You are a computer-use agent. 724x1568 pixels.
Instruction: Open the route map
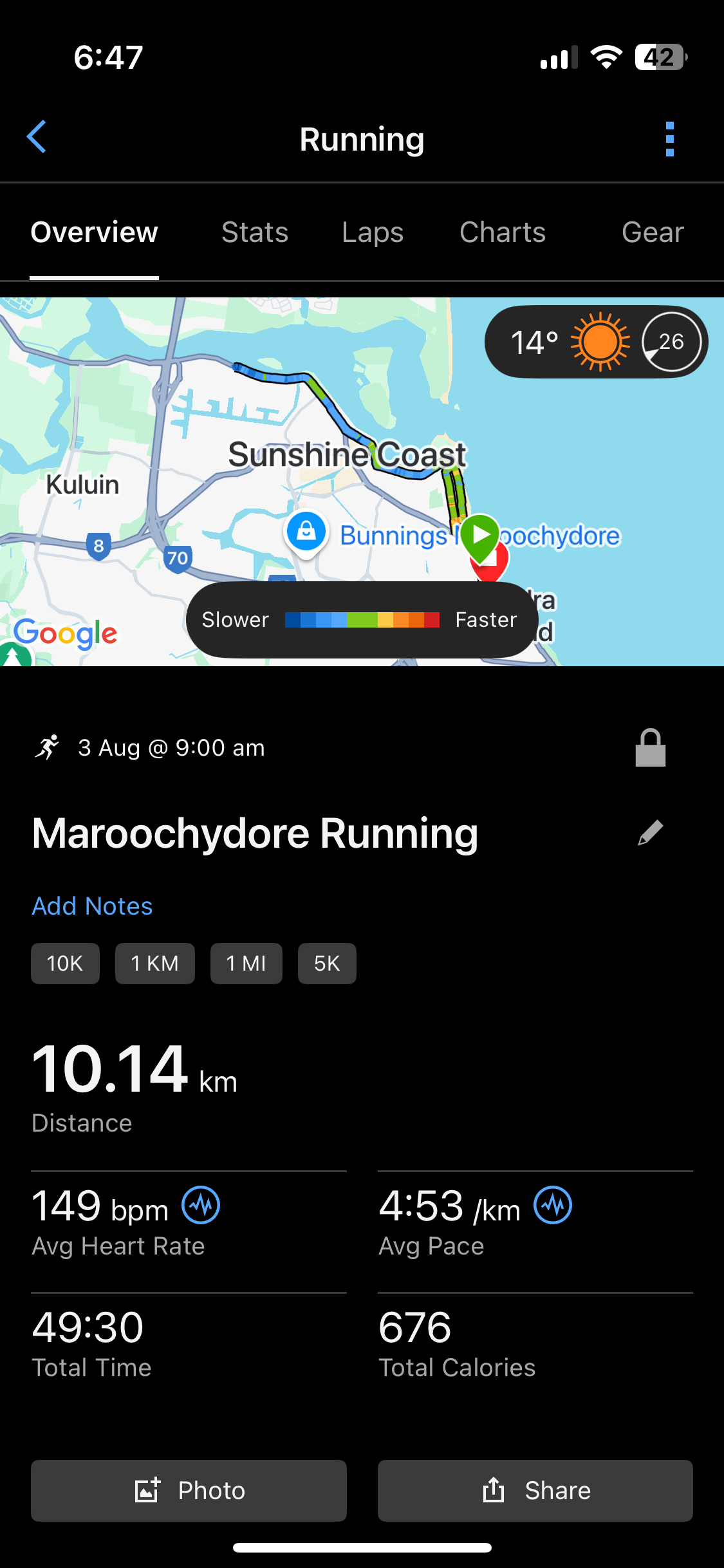[362, 481]
